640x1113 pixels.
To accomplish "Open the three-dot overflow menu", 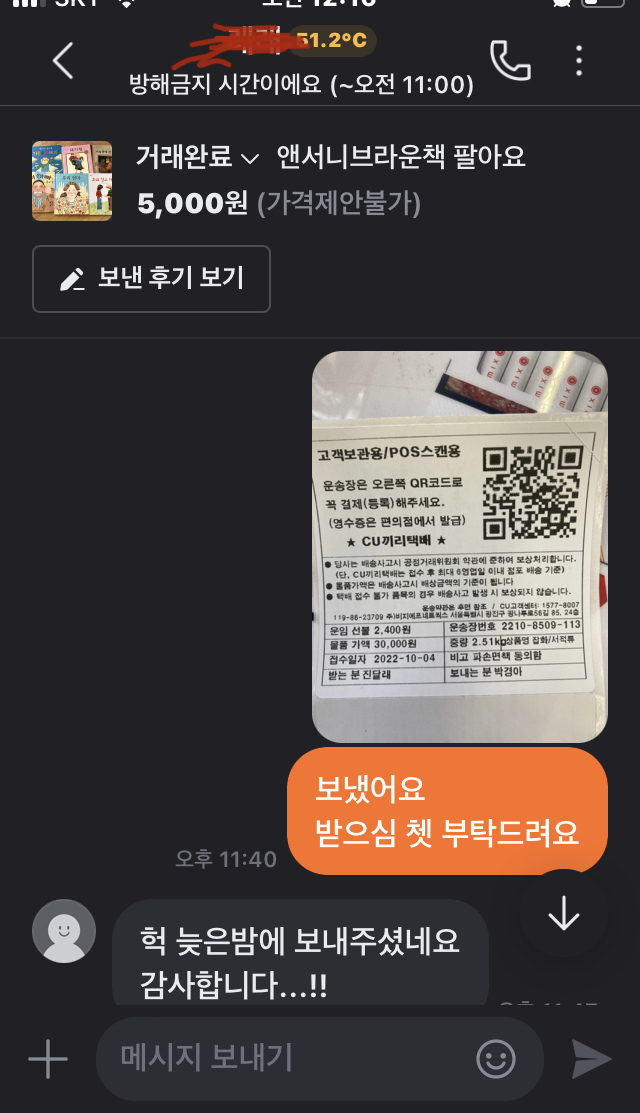I will (x=579, y=60).
